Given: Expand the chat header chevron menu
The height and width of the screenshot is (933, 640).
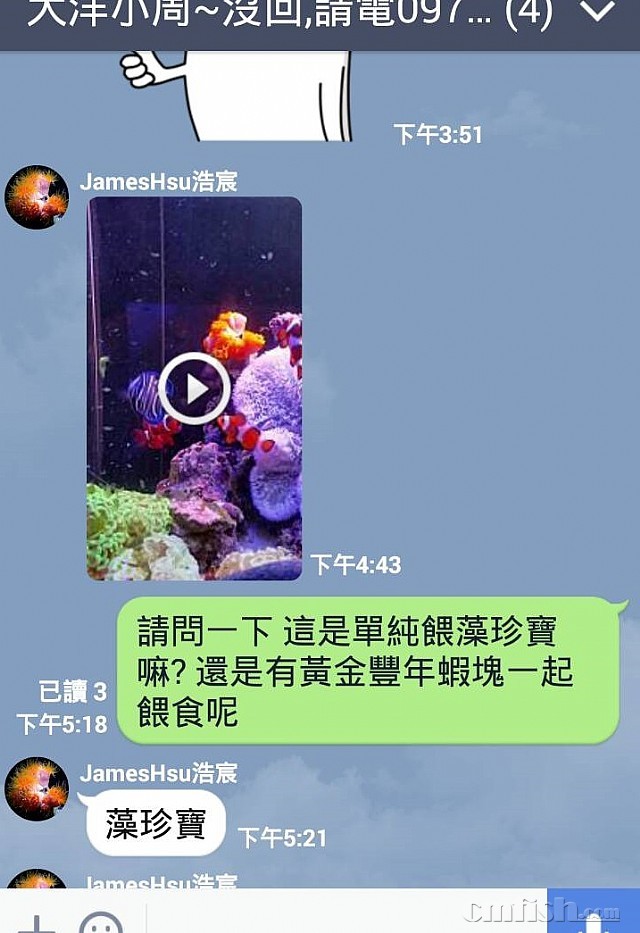Looking at the screenshot, I should point(598,13).
